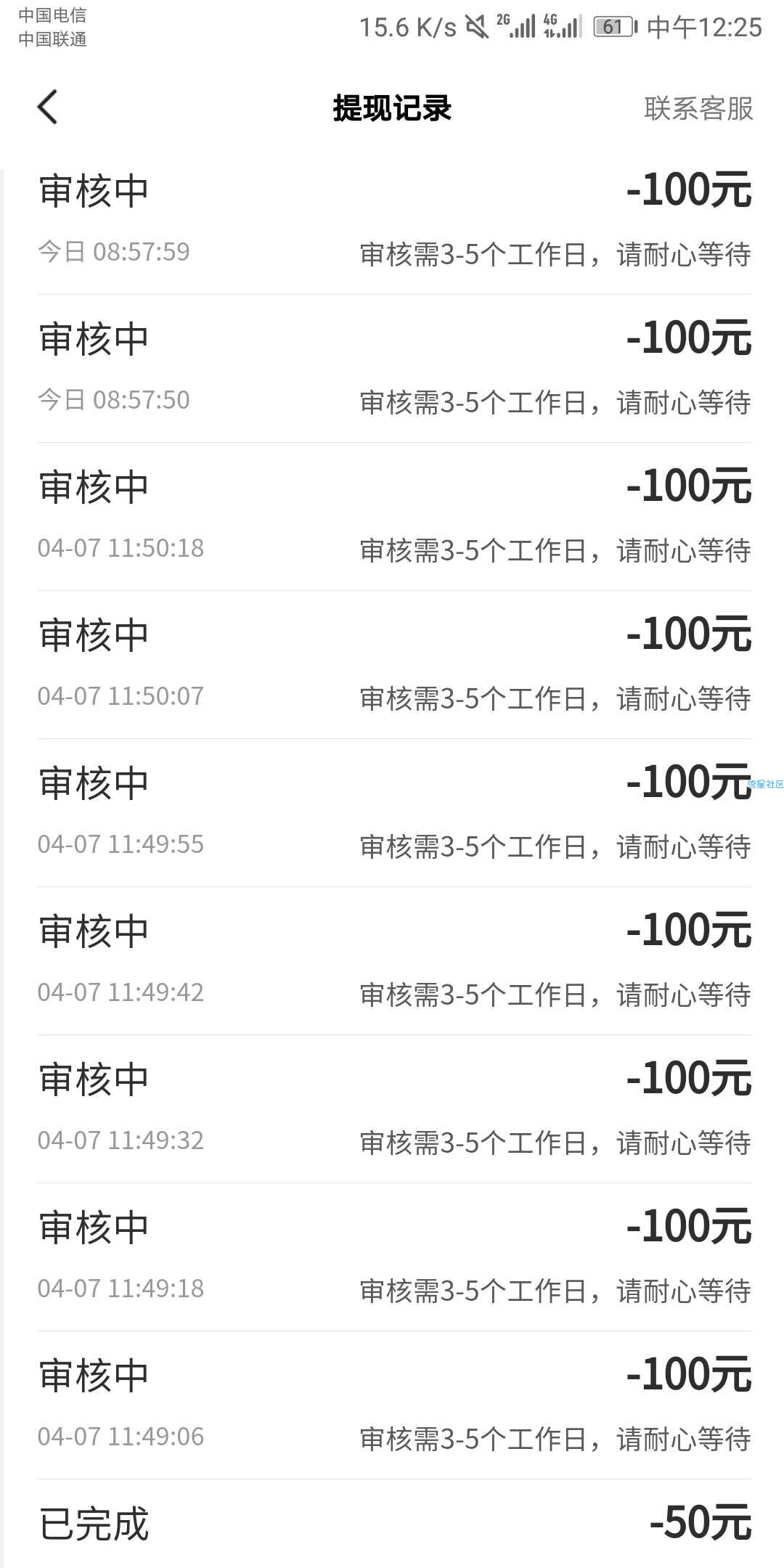The width and height of the screenshot is (784, 1568).
Task: Tap 联系客服 to contact customer service
Action: point(698,108)
